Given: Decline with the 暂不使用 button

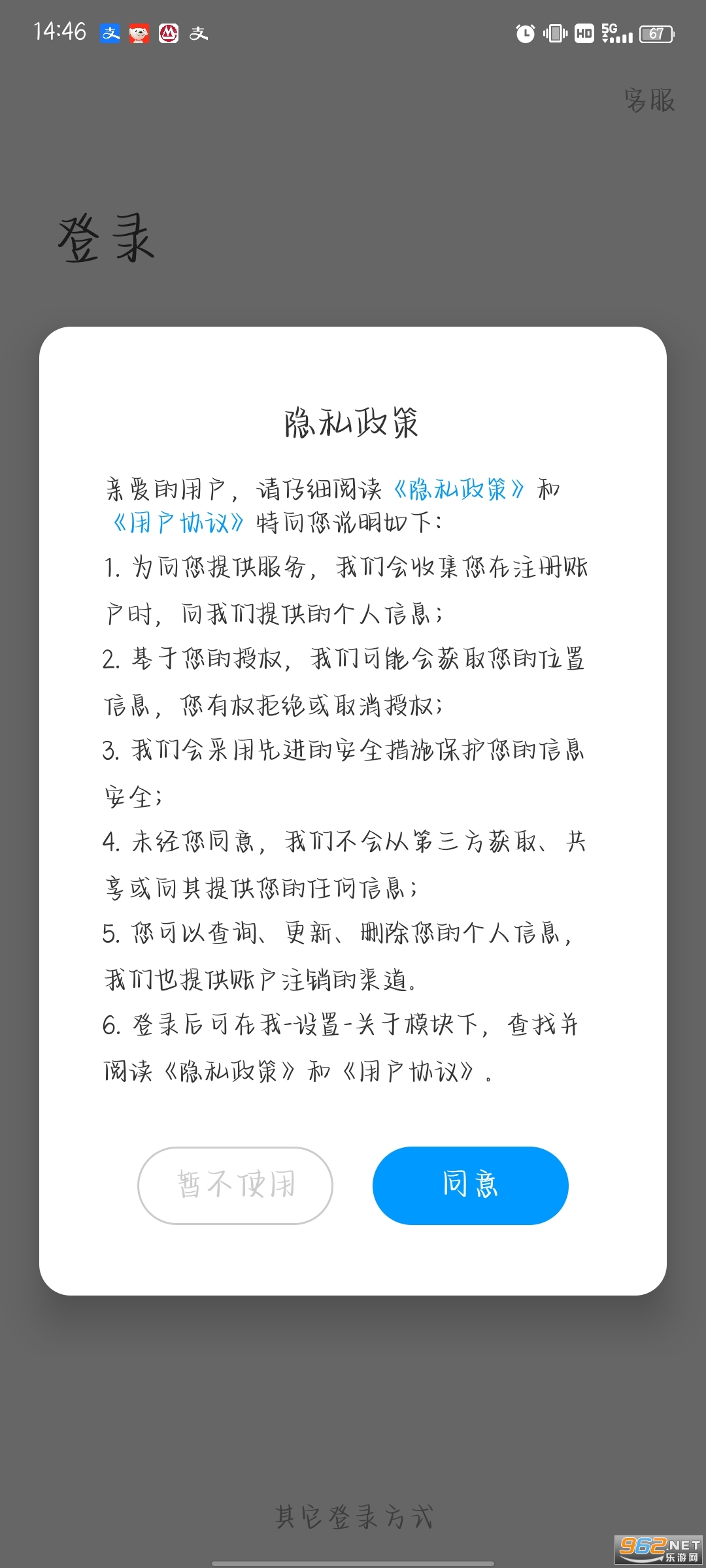Looking at the screenshot, I should [235, 1185].
